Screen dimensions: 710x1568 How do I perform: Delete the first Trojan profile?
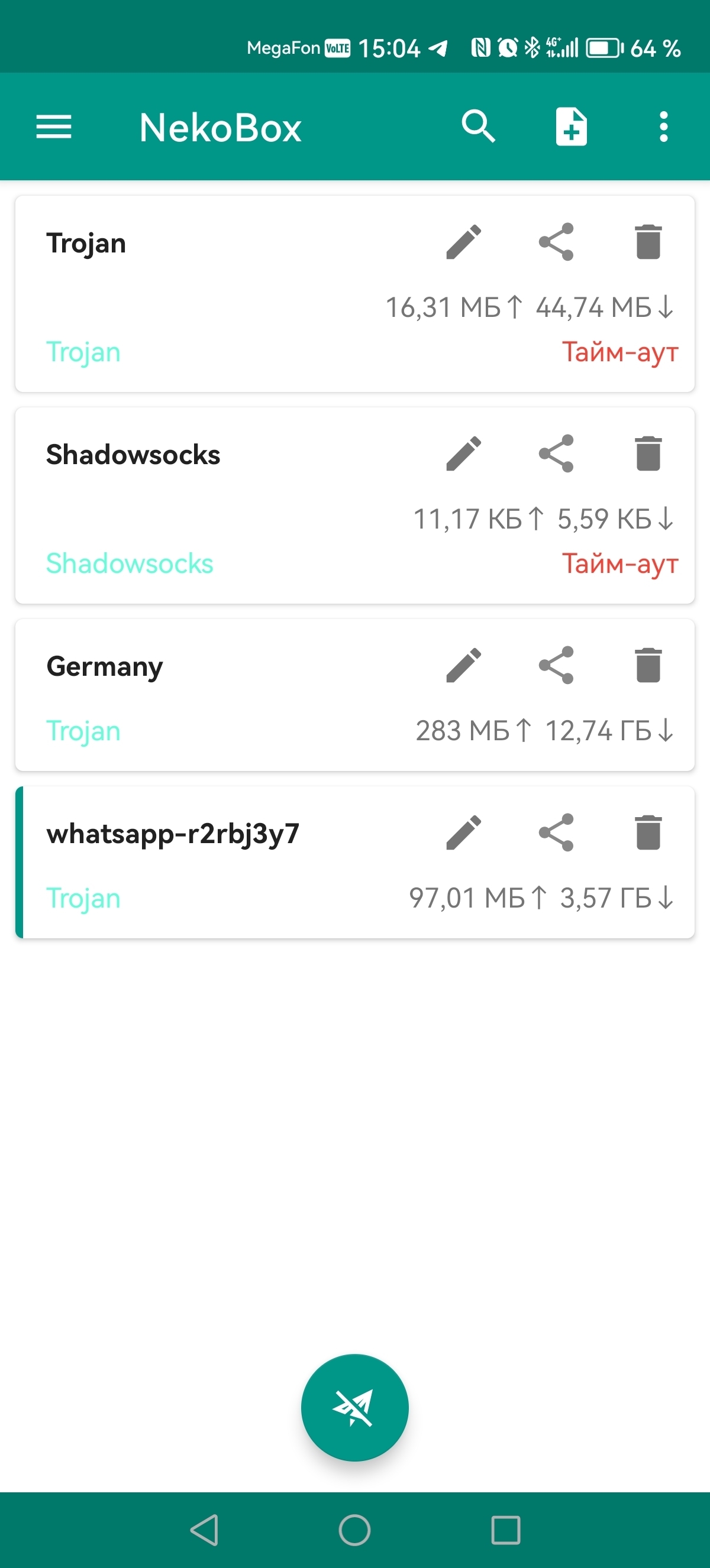pyautogui.click(x=648, y=242)
